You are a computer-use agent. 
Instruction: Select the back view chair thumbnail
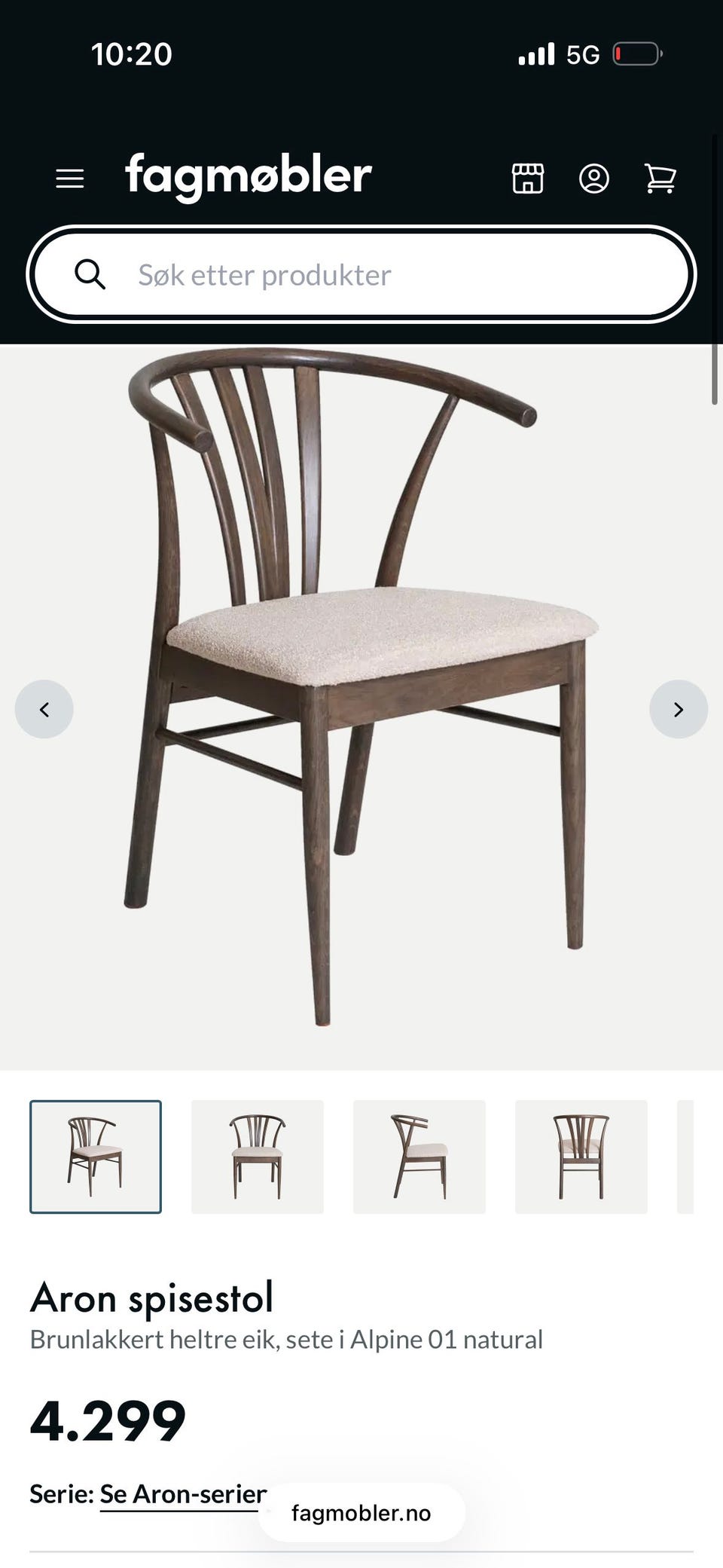click(x=581, y=1157)
